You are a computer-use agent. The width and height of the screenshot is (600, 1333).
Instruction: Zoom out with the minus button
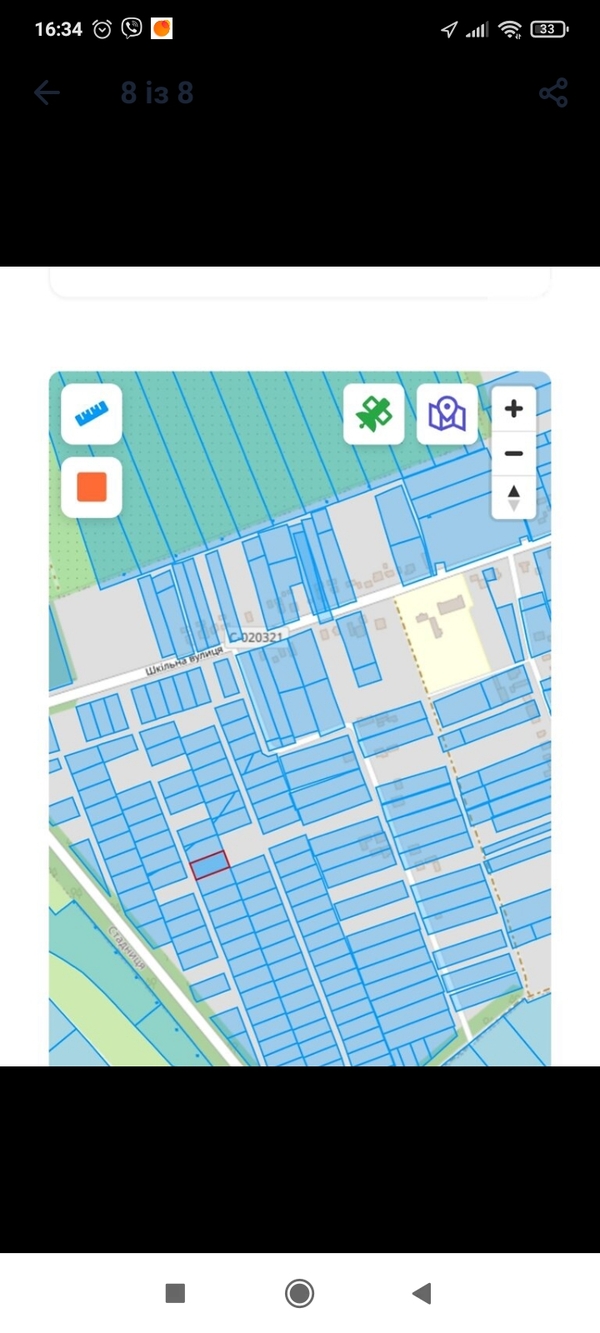pos(514,453)
